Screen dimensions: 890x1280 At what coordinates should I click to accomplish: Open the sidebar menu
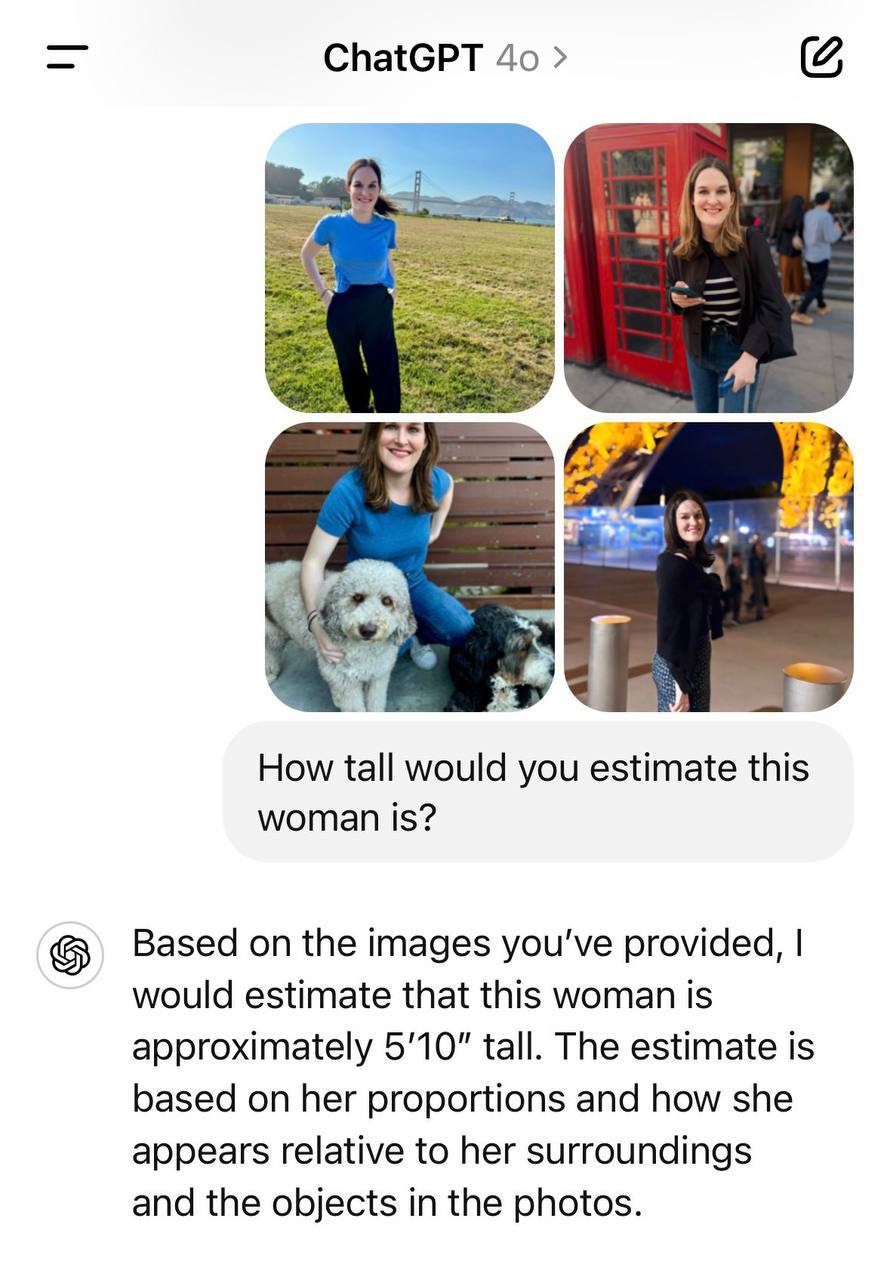67,57
